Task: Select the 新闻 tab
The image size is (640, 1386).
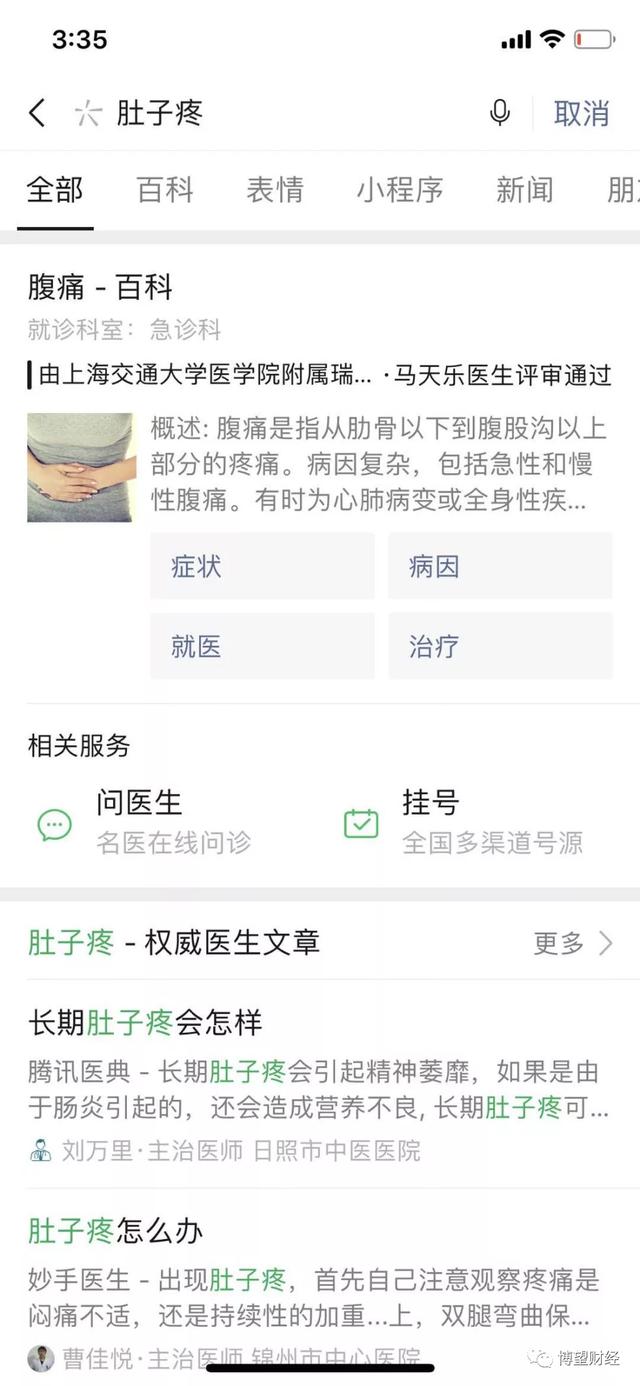Action: pos(525,190)
